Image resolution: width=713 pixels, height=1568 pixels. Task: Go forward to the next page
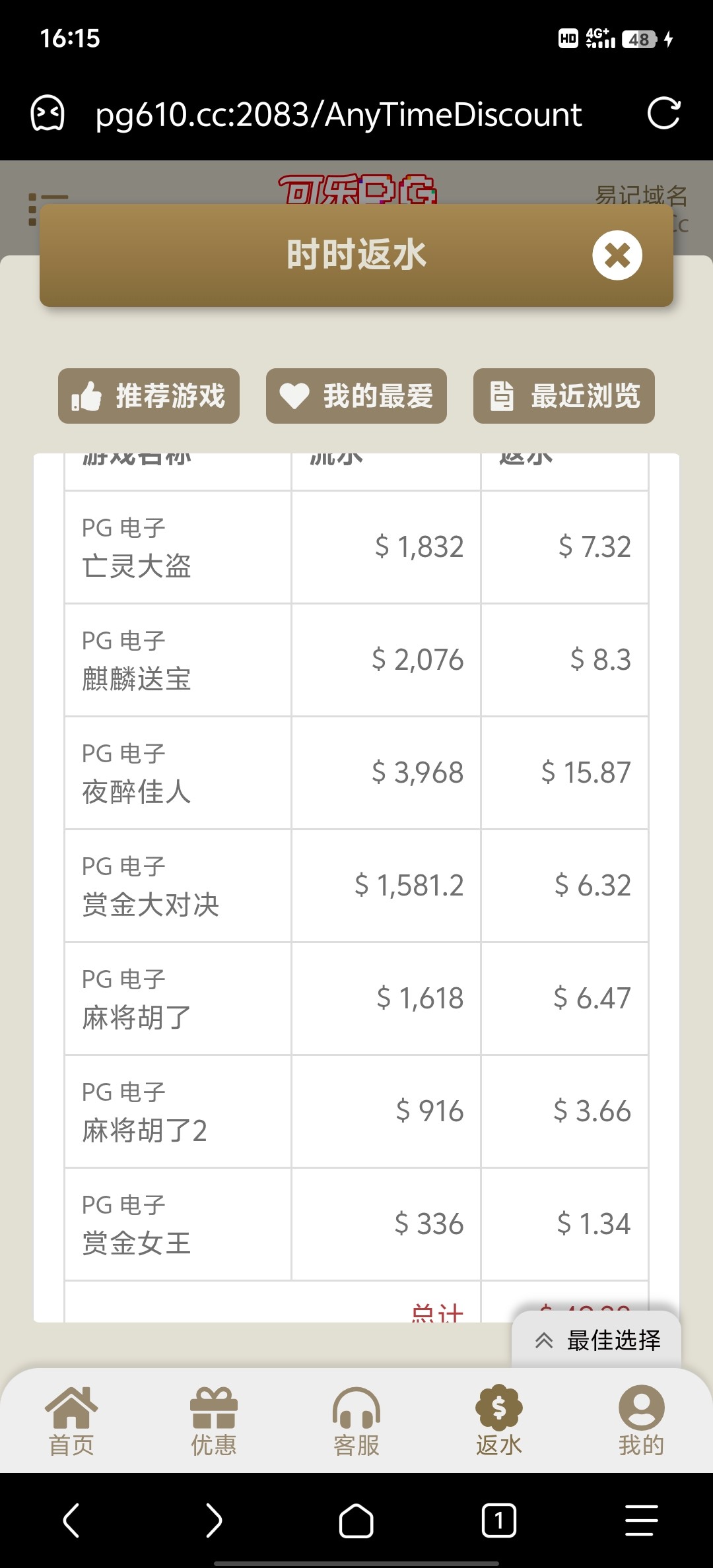pos(214,1520)
